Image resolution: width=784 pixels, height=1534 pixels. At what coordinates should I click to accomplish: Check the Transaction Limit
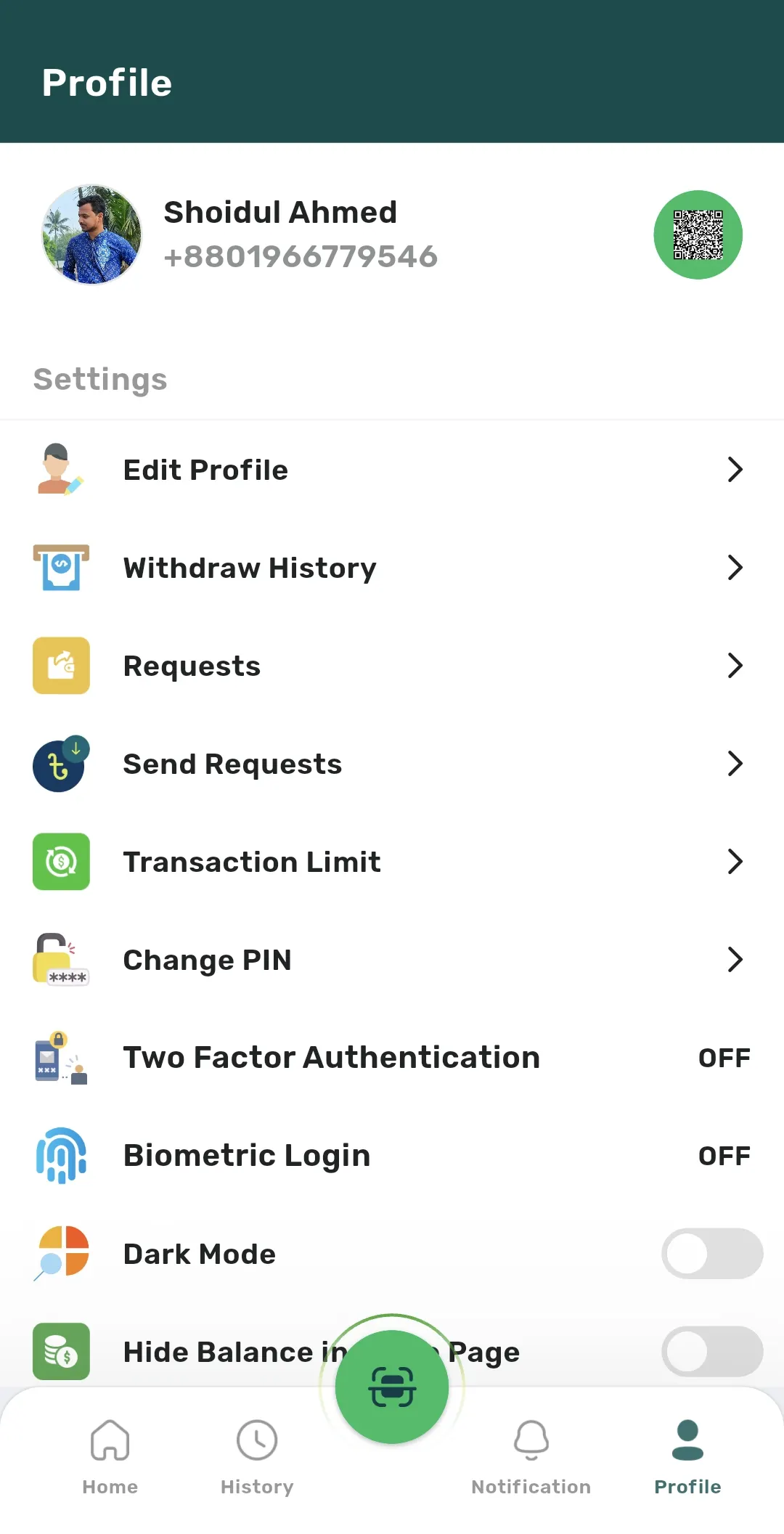392,862
